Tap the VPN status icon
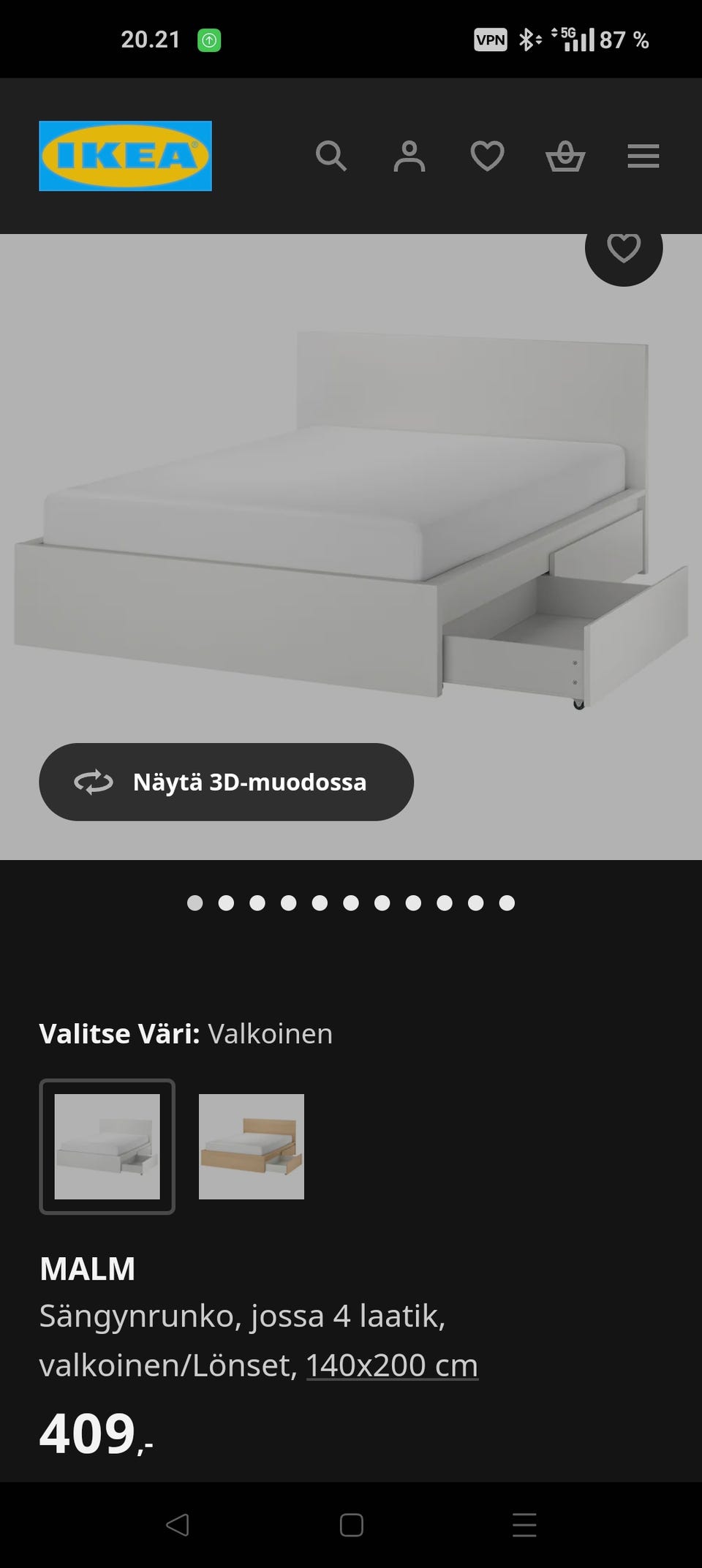702x1568 pixels. [488, 40]
